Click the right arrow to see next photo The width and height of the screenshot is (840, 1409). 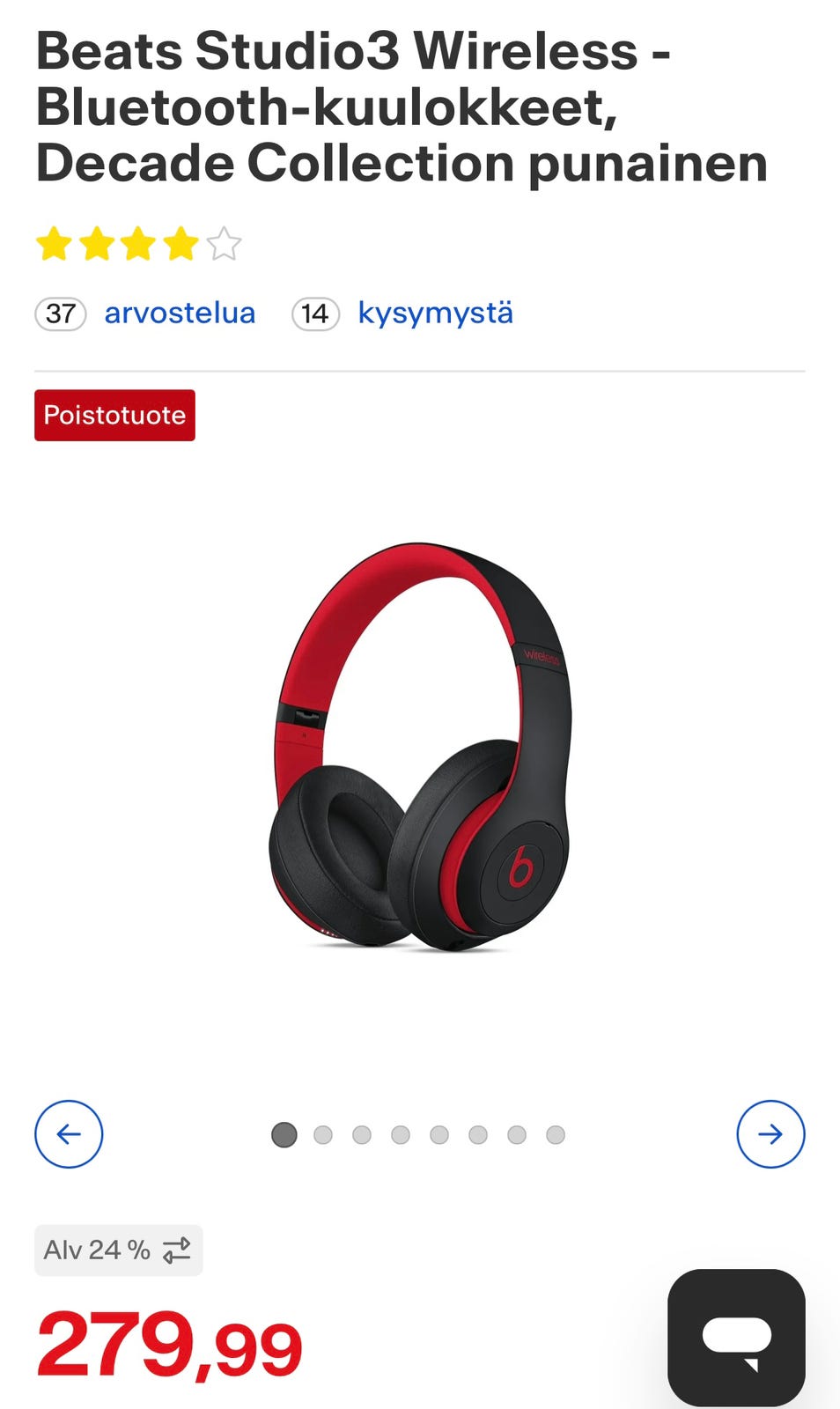(771, 1135)
